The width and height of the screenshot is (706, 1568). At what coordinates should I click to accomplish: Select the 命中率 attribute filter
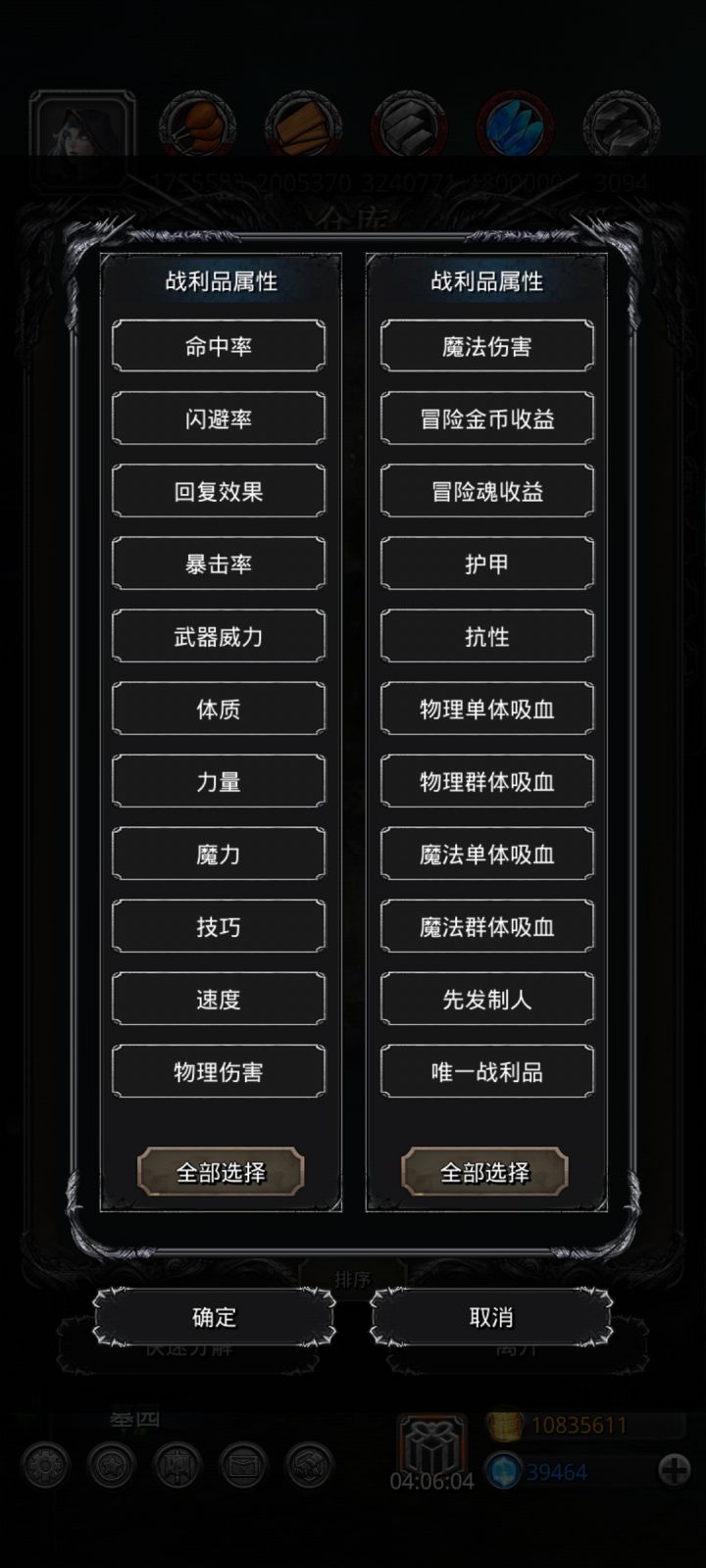pos(219,345)
